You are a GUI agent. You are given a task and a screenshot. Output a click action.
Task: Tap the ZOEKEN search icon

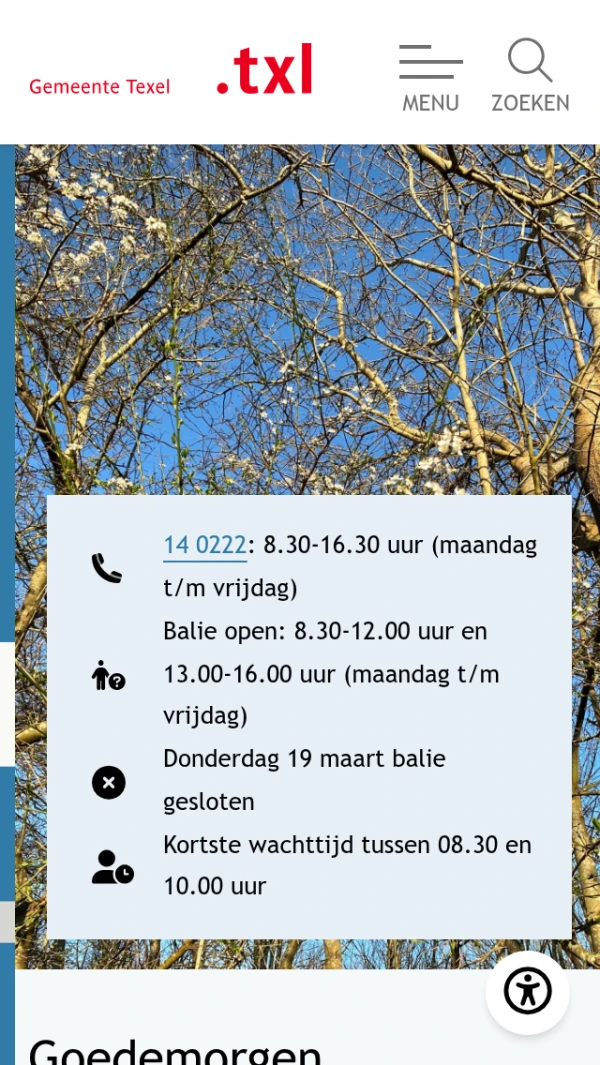[x=530, y=76]
